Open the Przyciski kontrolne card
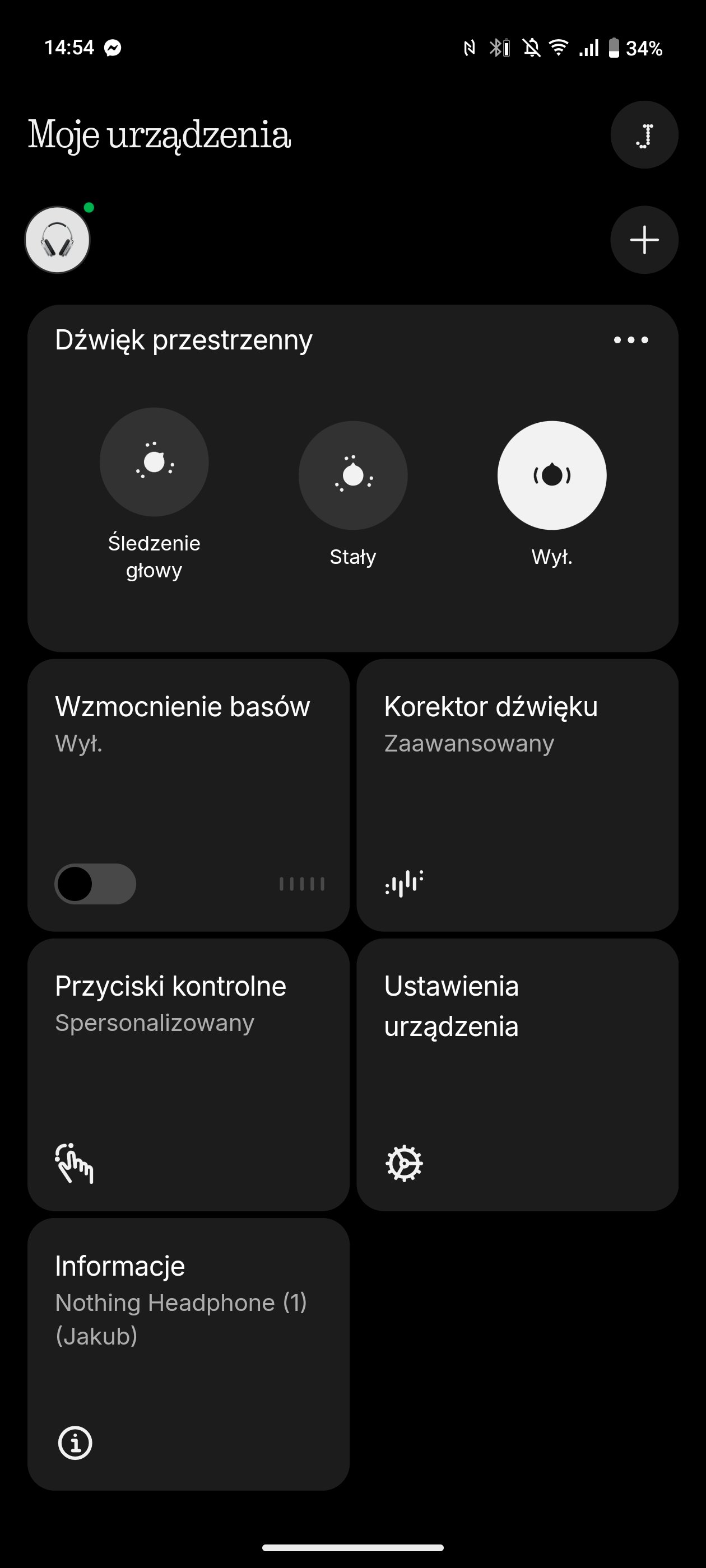The image size is (706, 1568). pyautogui.click(x=188, y=1074)
